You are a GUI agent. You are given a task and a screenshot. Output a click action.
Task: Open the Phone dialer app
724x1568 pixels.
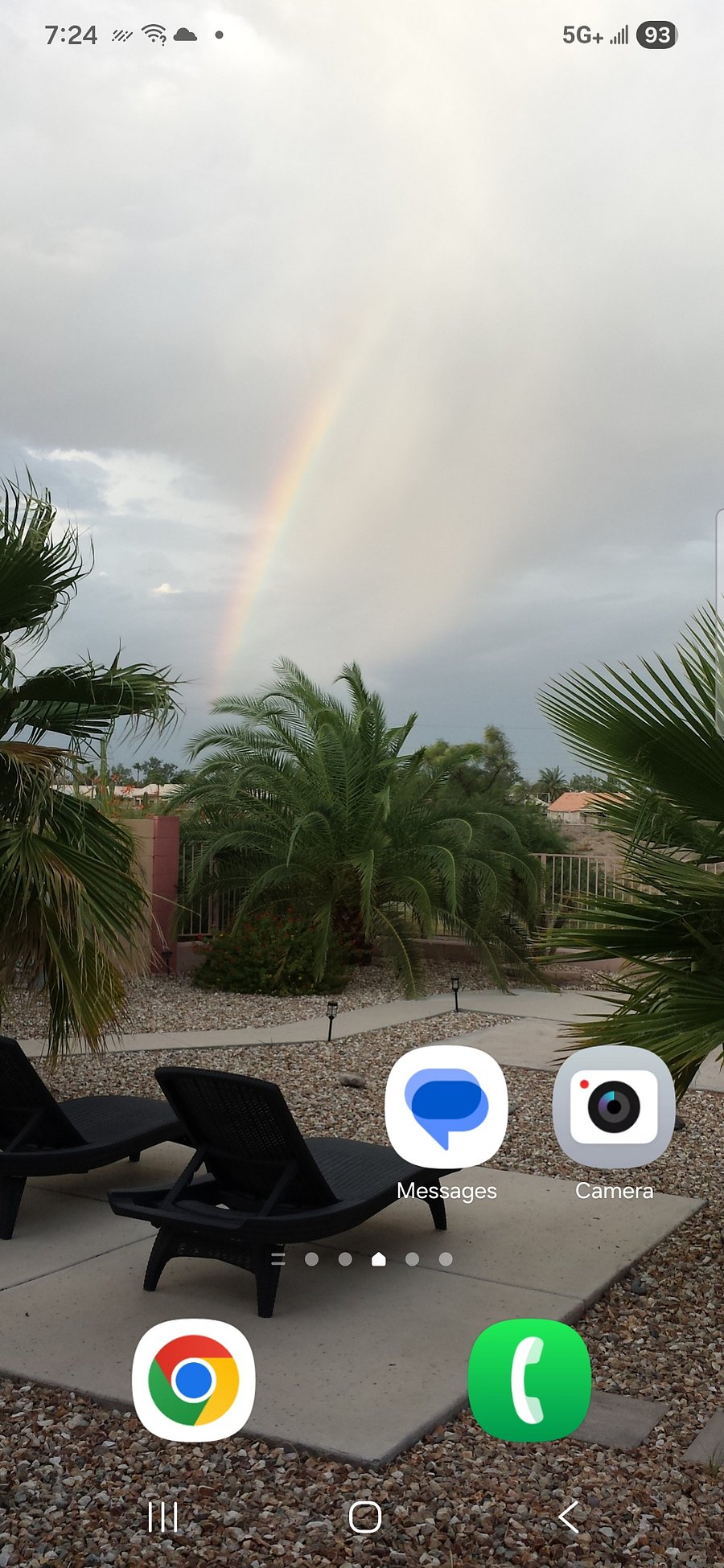(529, 1380)
